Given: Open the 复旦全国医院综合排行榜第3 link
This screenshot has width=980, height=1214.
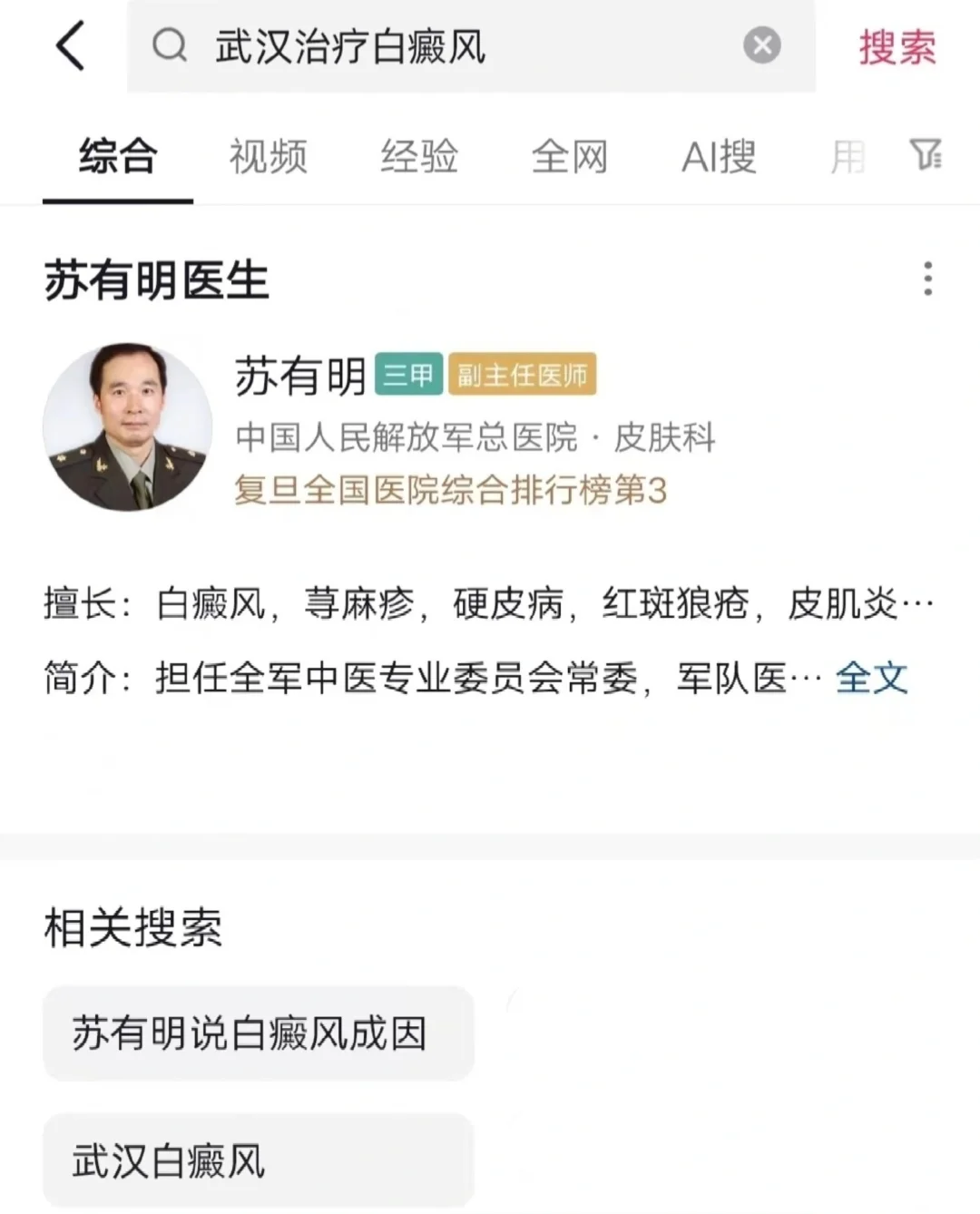Looking at the screenshot, I should pos(449,488).
